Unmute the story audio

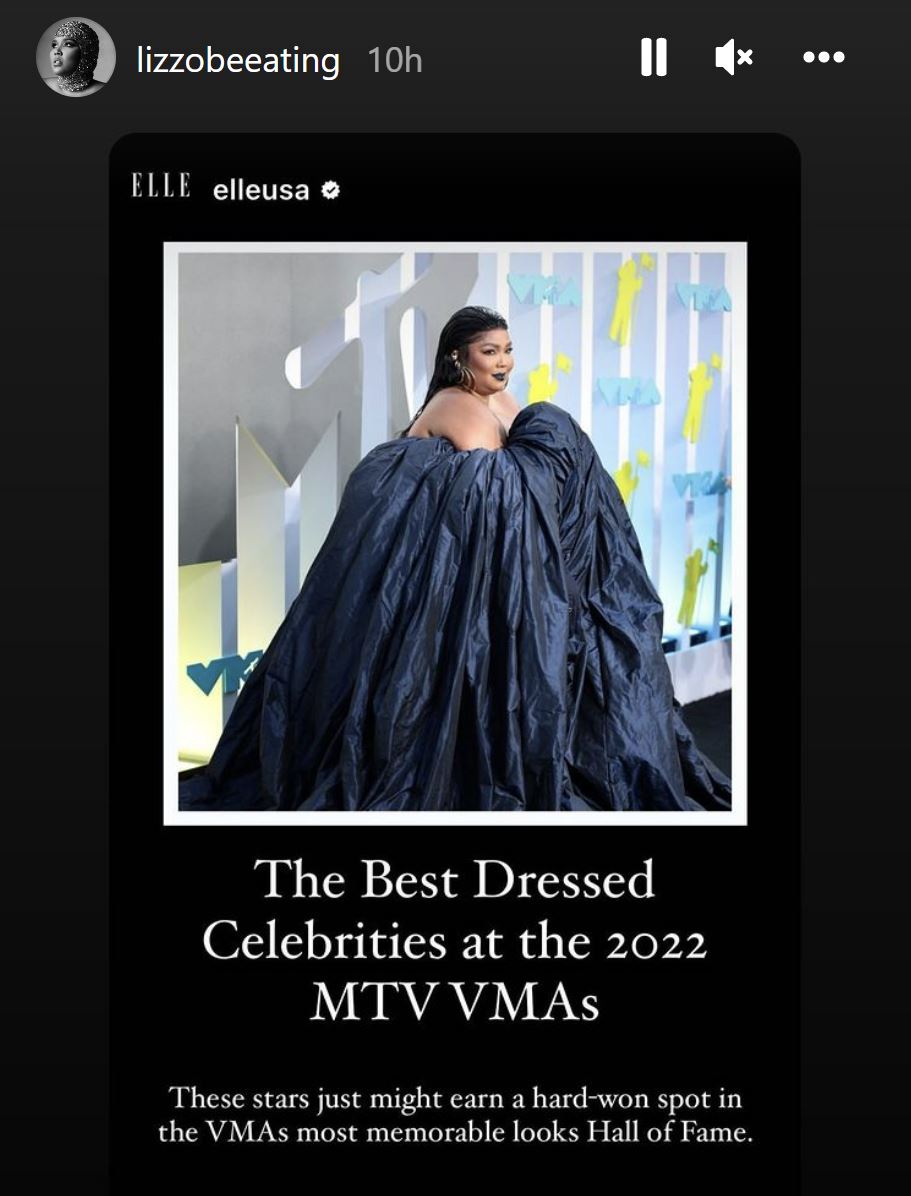tap(734, 58)
